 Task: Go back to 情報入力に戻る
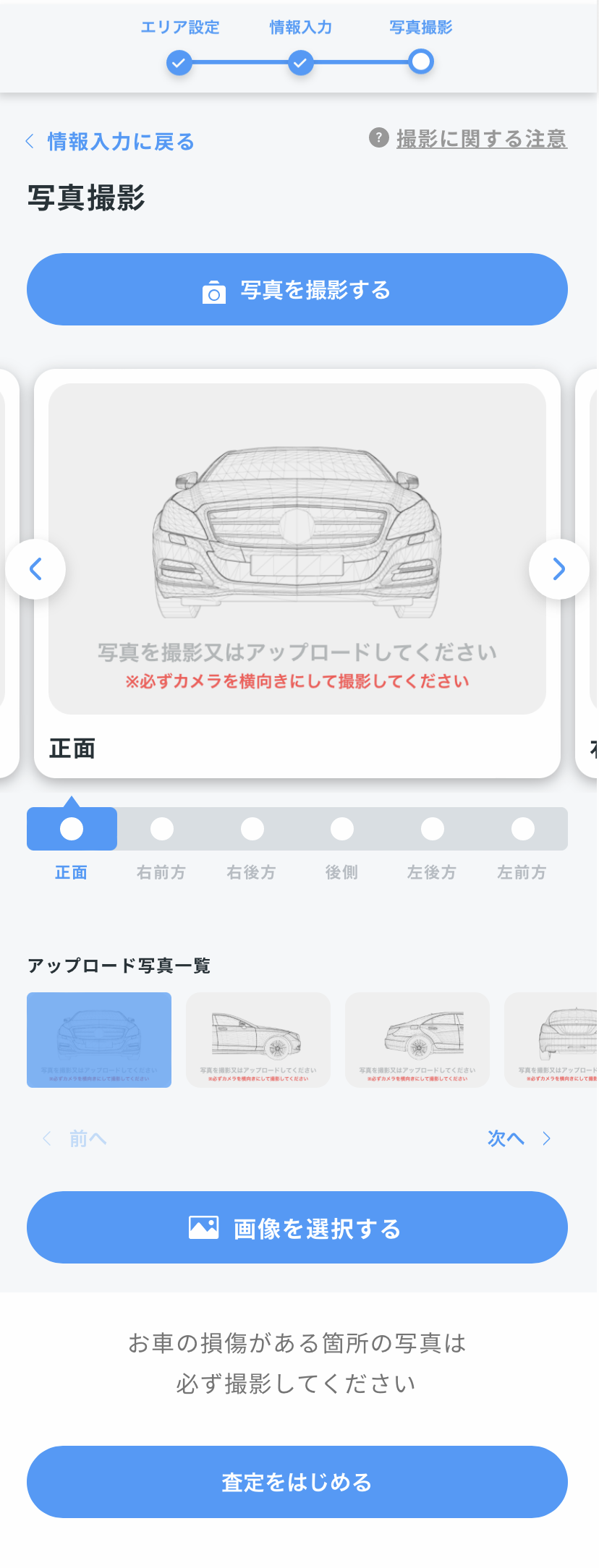(111, 142)
